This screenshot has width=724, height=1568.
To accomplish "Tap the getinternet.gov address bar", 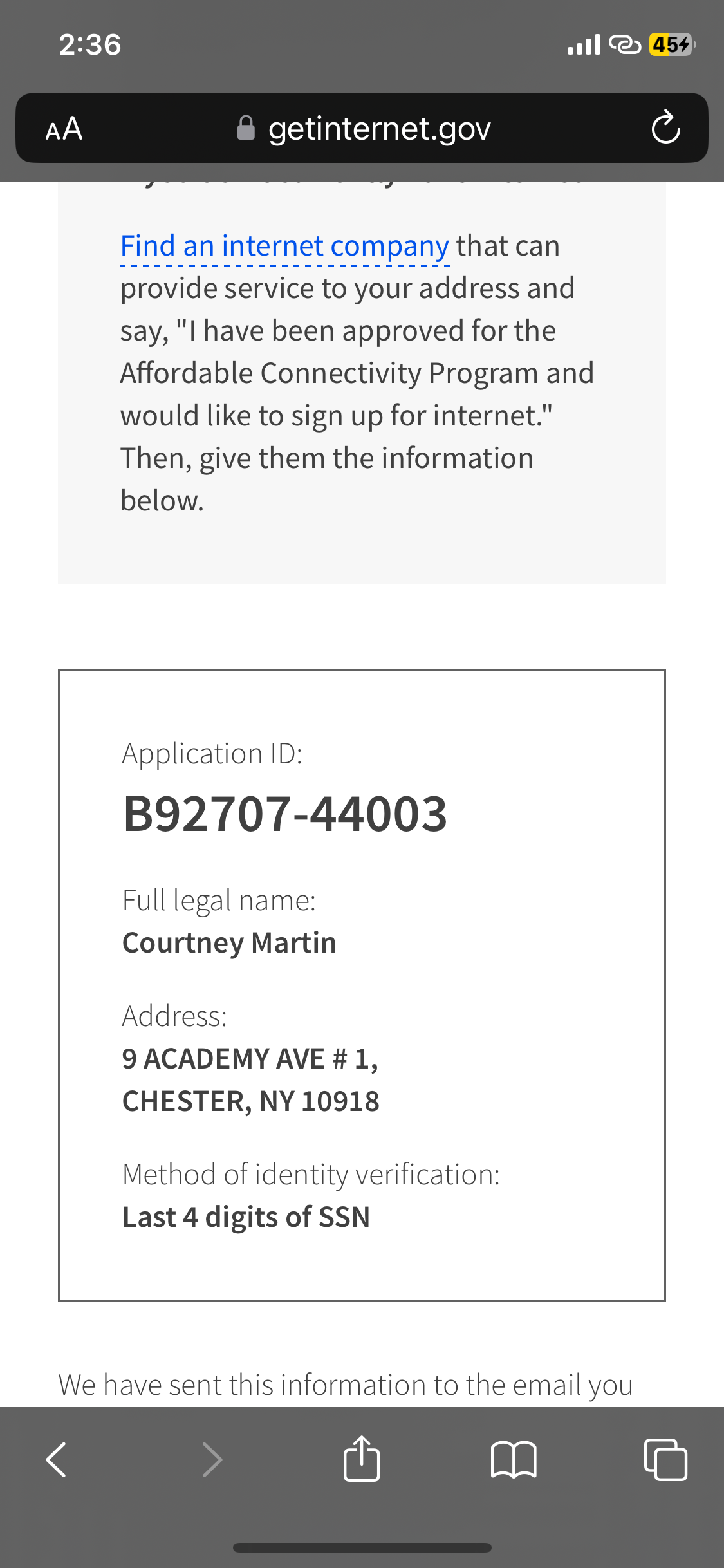I will coord(364,128).
